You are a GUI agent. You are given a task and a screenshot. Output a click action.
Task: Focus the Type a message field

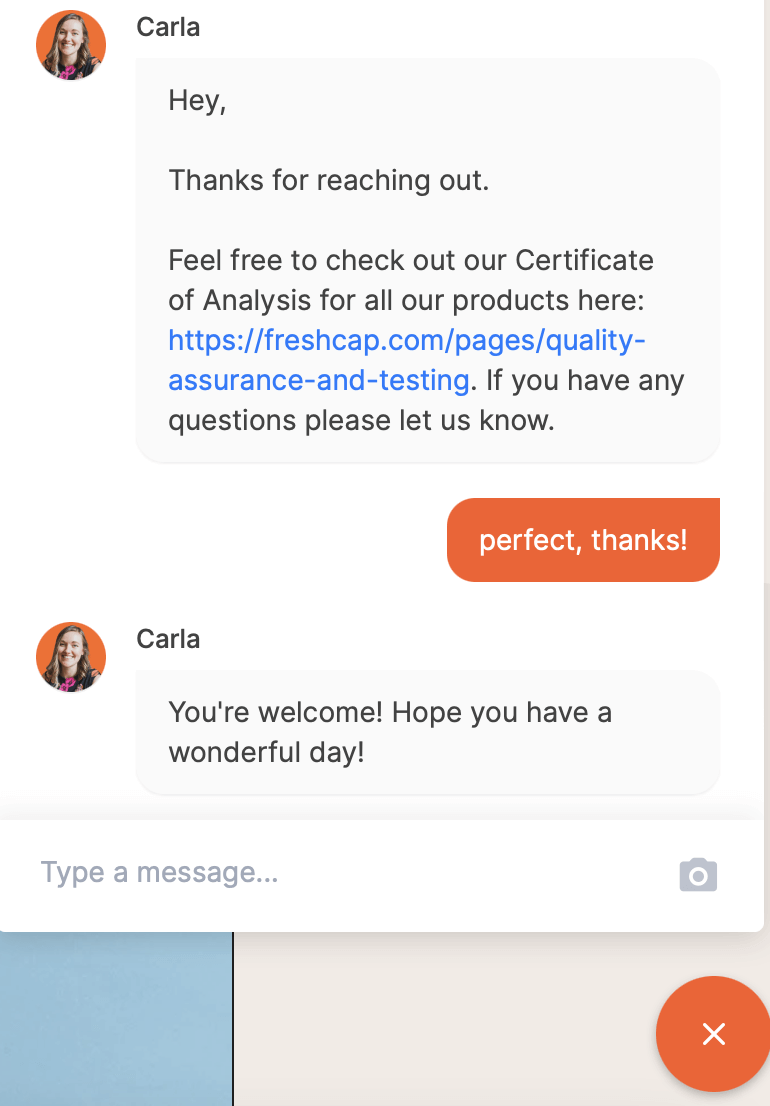pos(340,873)
